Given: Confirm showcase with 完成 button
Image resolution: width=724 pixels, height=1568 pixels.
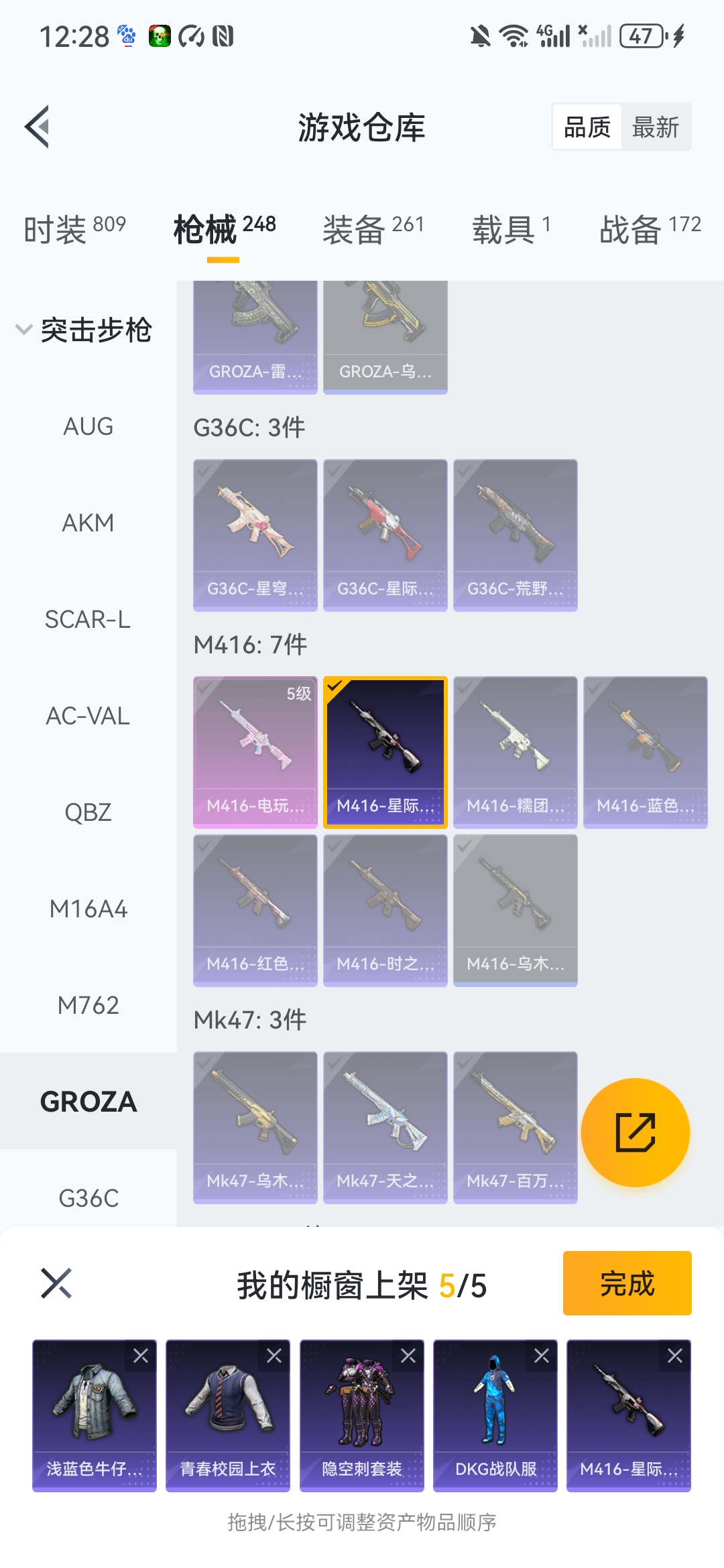Looking at the screenshot, I should [627, 1283].
